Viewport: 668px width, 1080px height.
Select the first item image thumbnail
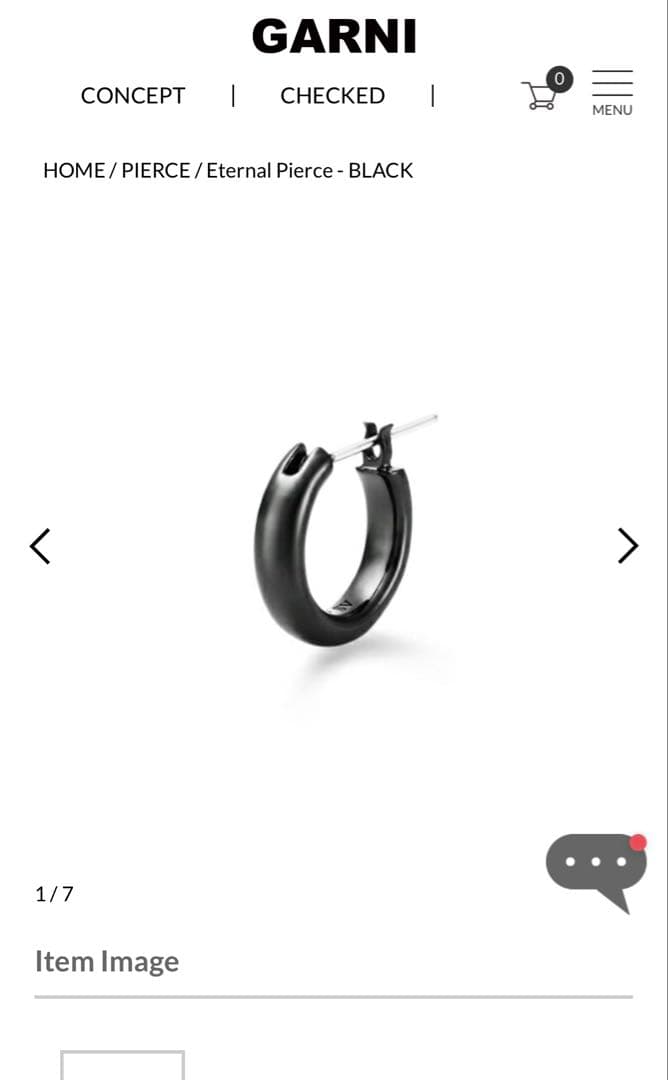[x=122, y=1066]
